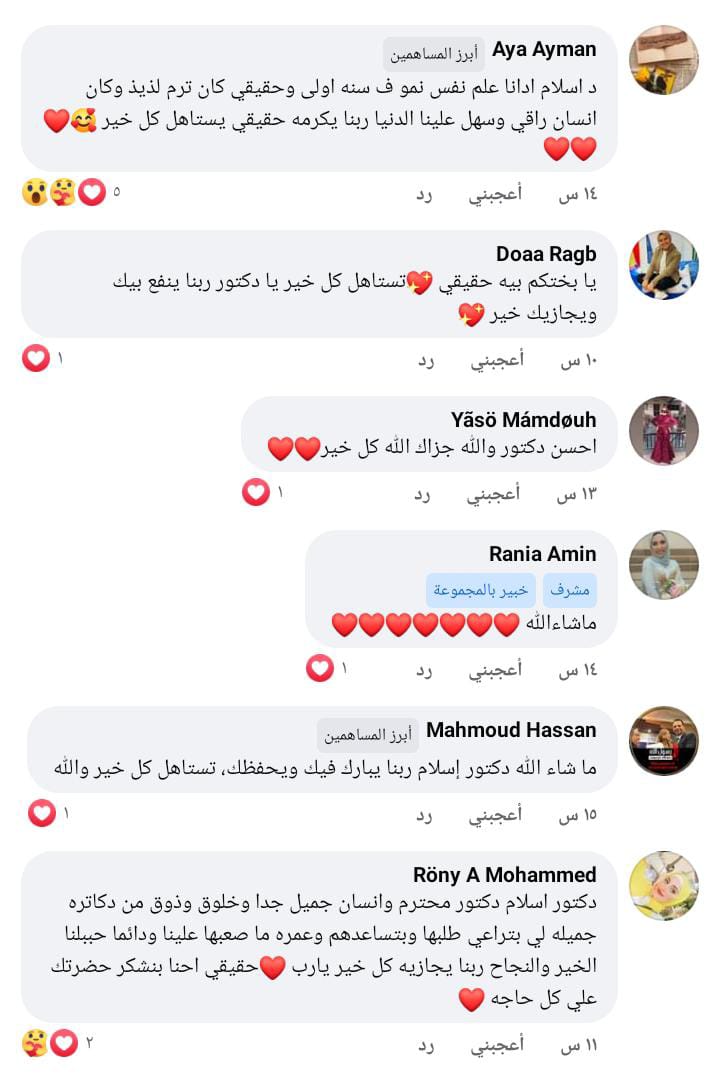Like Doaa Ragb's comment
The width and height of the screenshot is (720, 1073).
pos(496,361)
